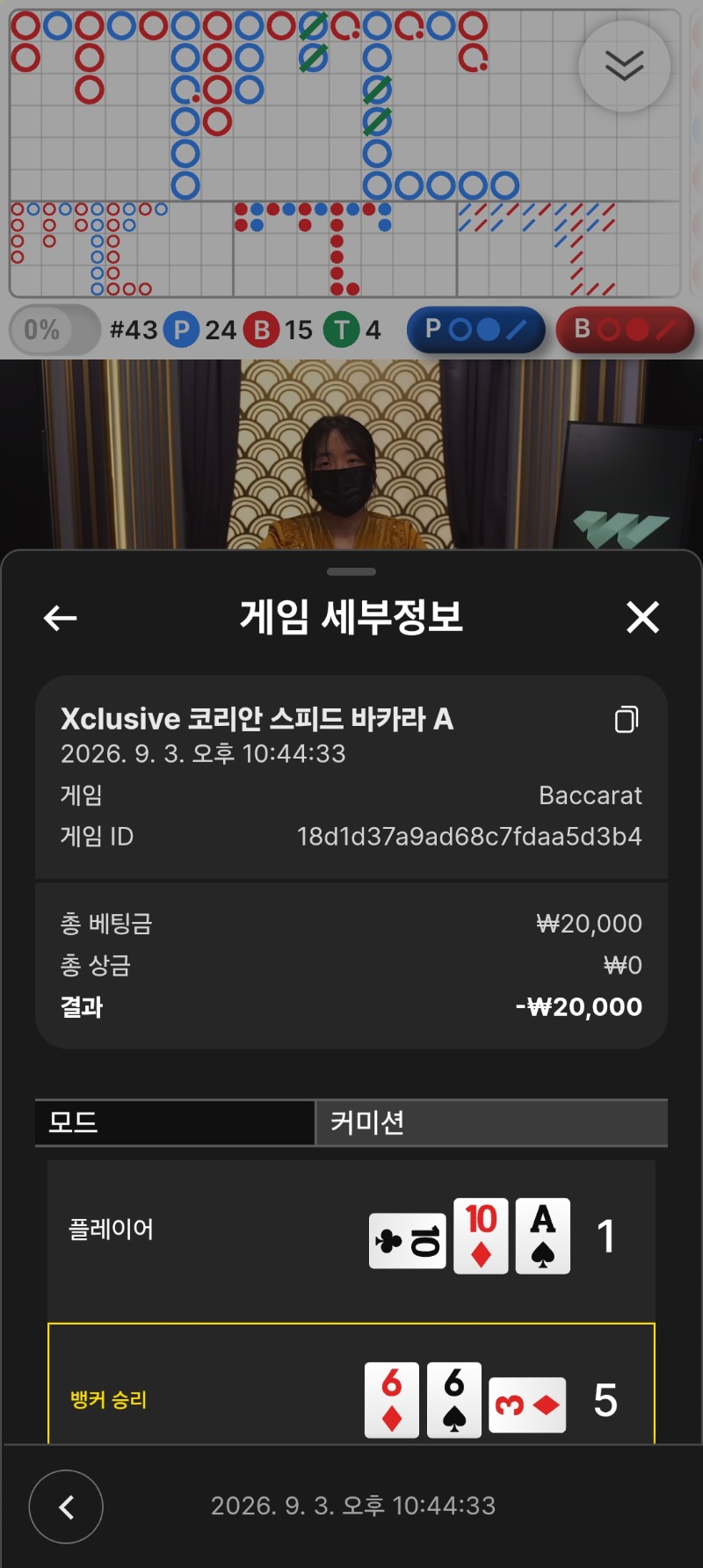Copy the game ID details
The width and height of the screenshot is (703, 1568).
[627, 719]
